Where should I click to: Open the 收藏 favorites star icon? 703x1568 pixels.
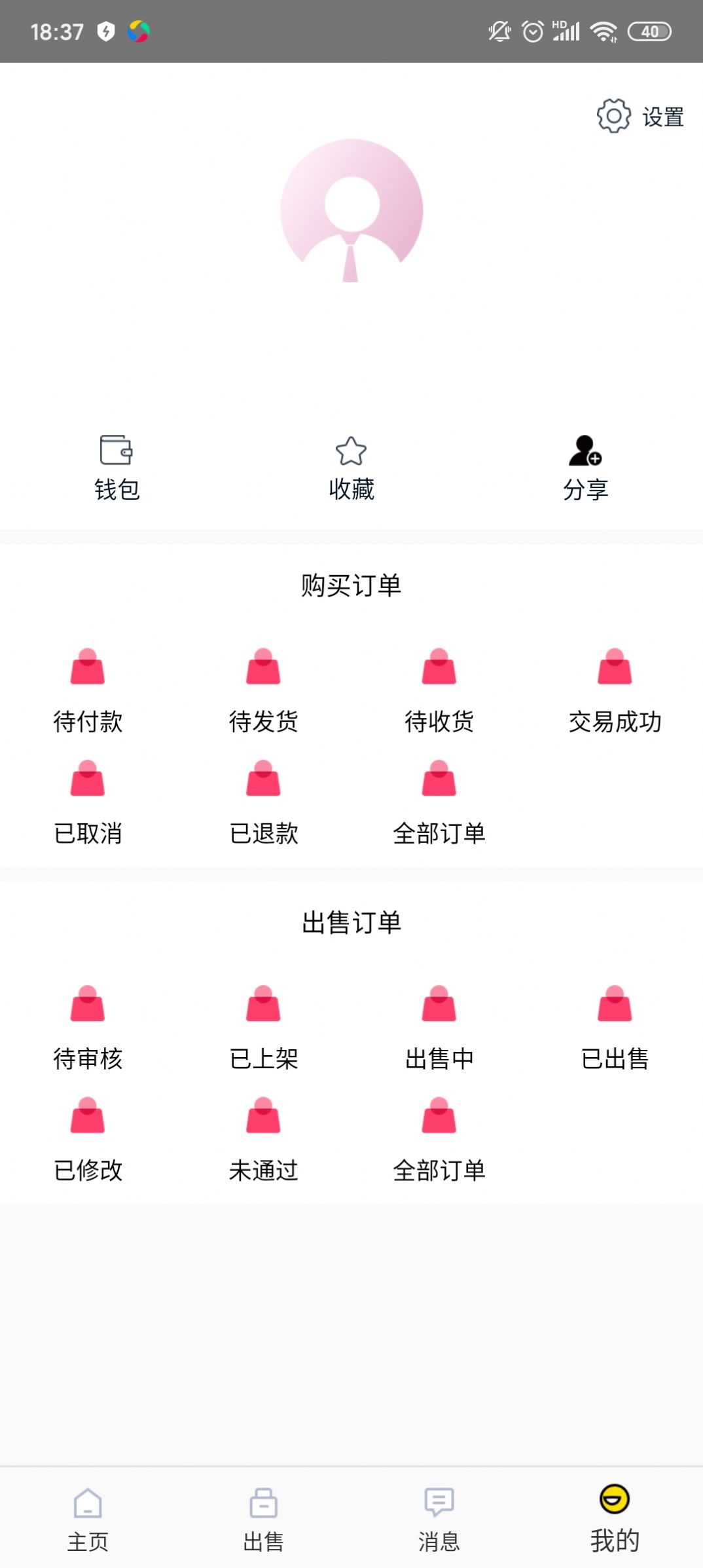351,464
